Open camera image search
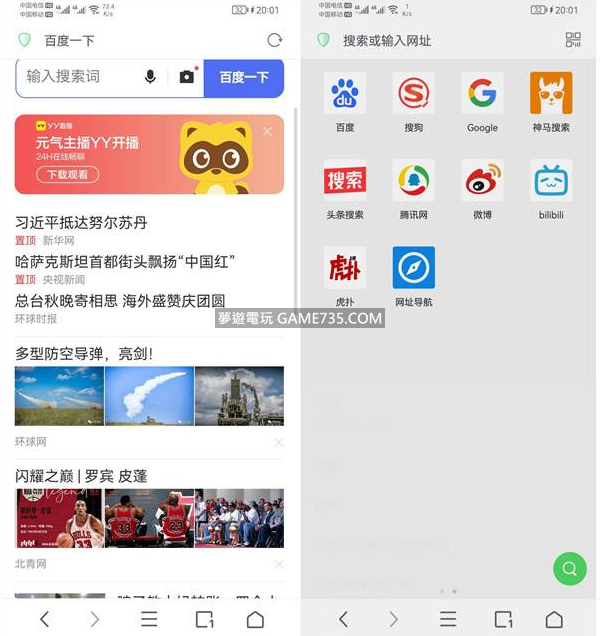600x636 pixels. pos(187,77)
